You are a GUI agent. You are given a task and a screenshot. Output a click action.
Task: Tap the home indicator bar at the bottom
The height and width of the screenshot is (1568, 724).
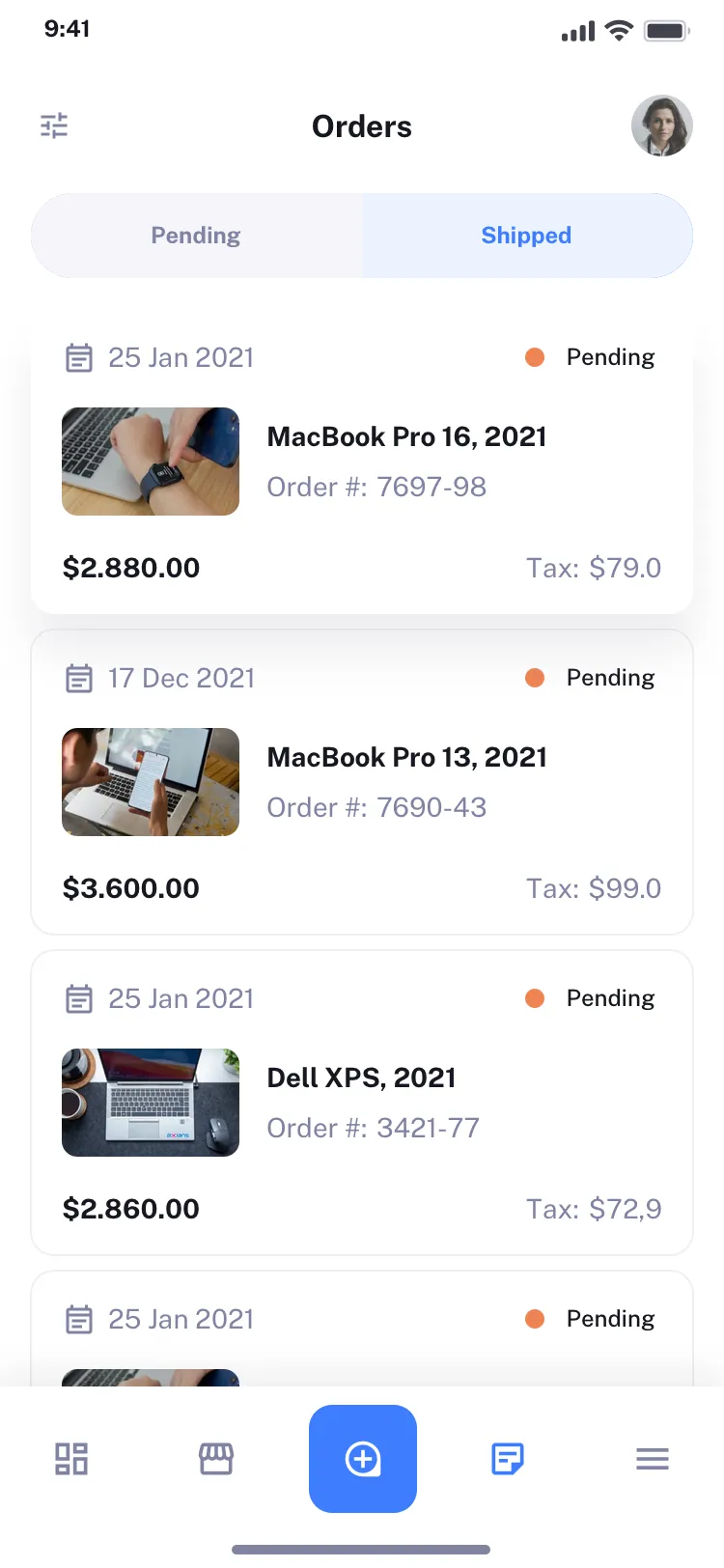[x=362, y=1549]
